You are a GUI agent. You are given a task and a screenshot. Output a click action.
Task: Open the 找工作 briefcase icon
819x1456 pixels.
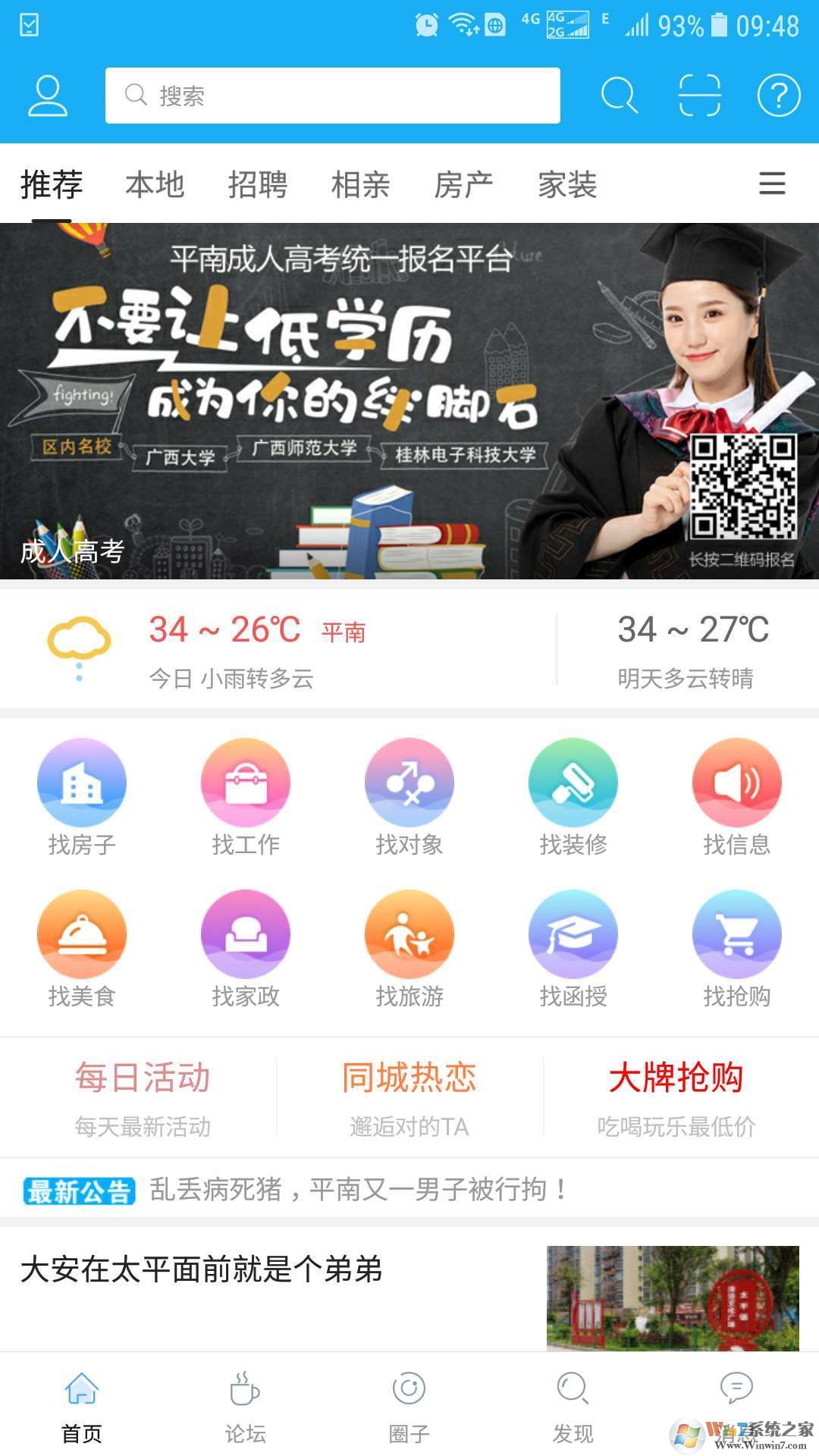[x=245, y=783]
